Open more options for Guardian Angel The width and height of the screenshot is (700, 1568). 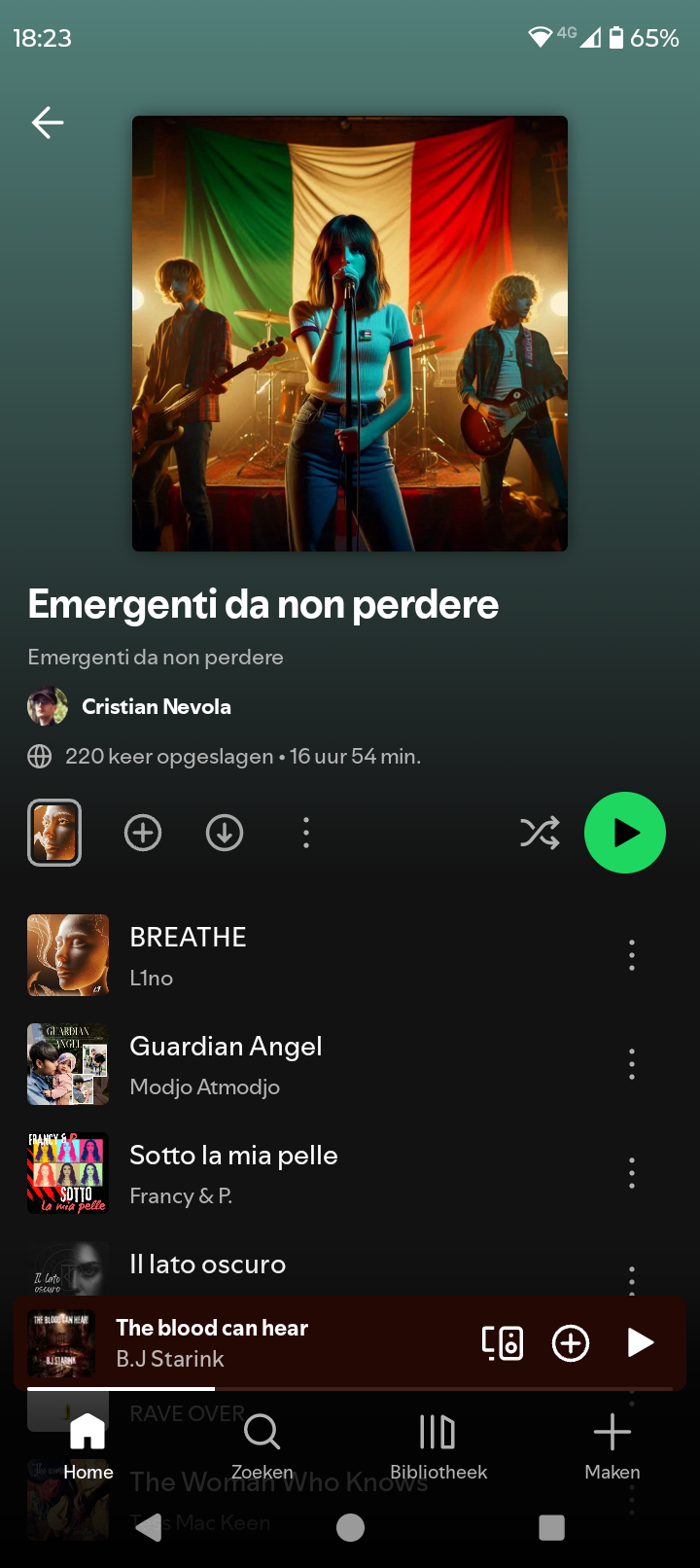coord(632,1064)
